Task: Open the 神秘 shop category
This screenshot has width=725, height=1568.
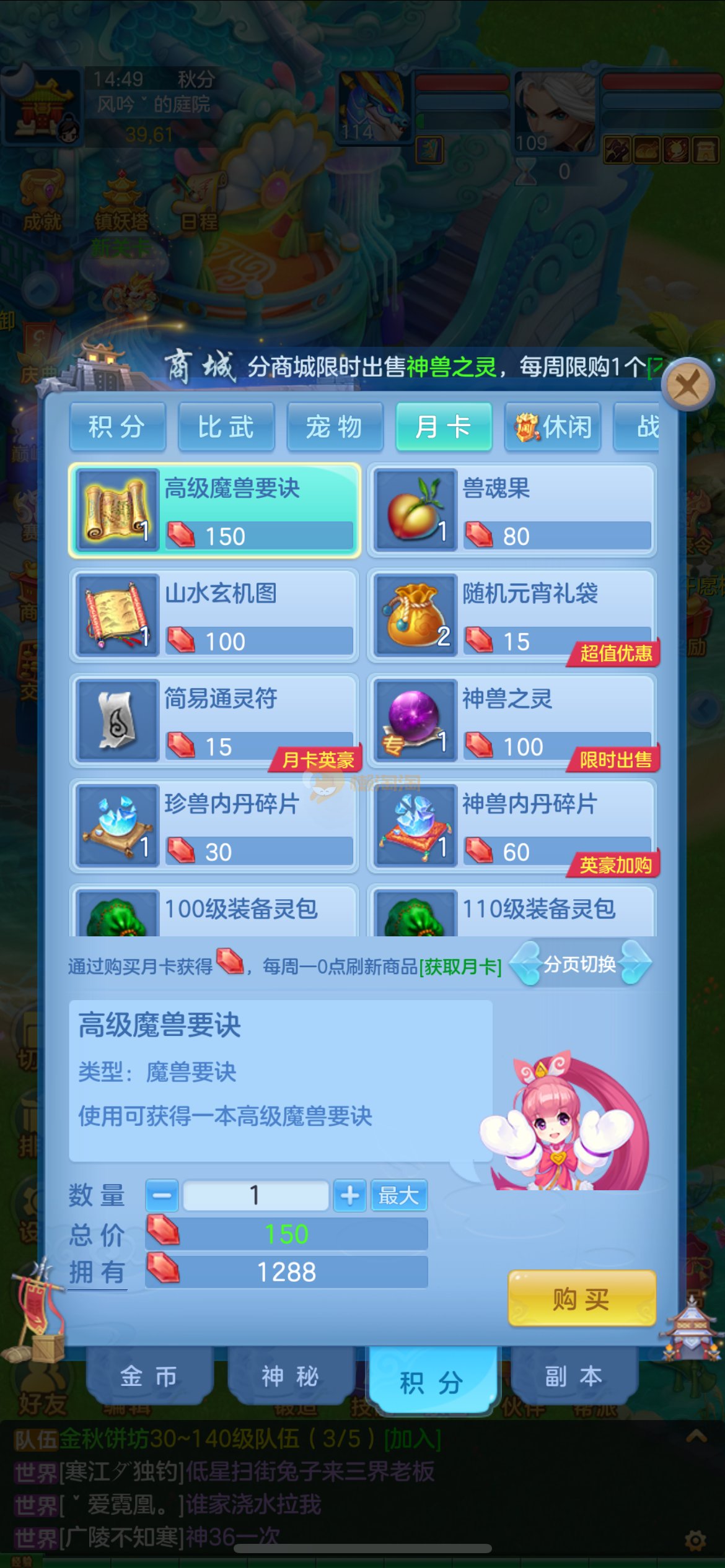Action: (290, 1376)
